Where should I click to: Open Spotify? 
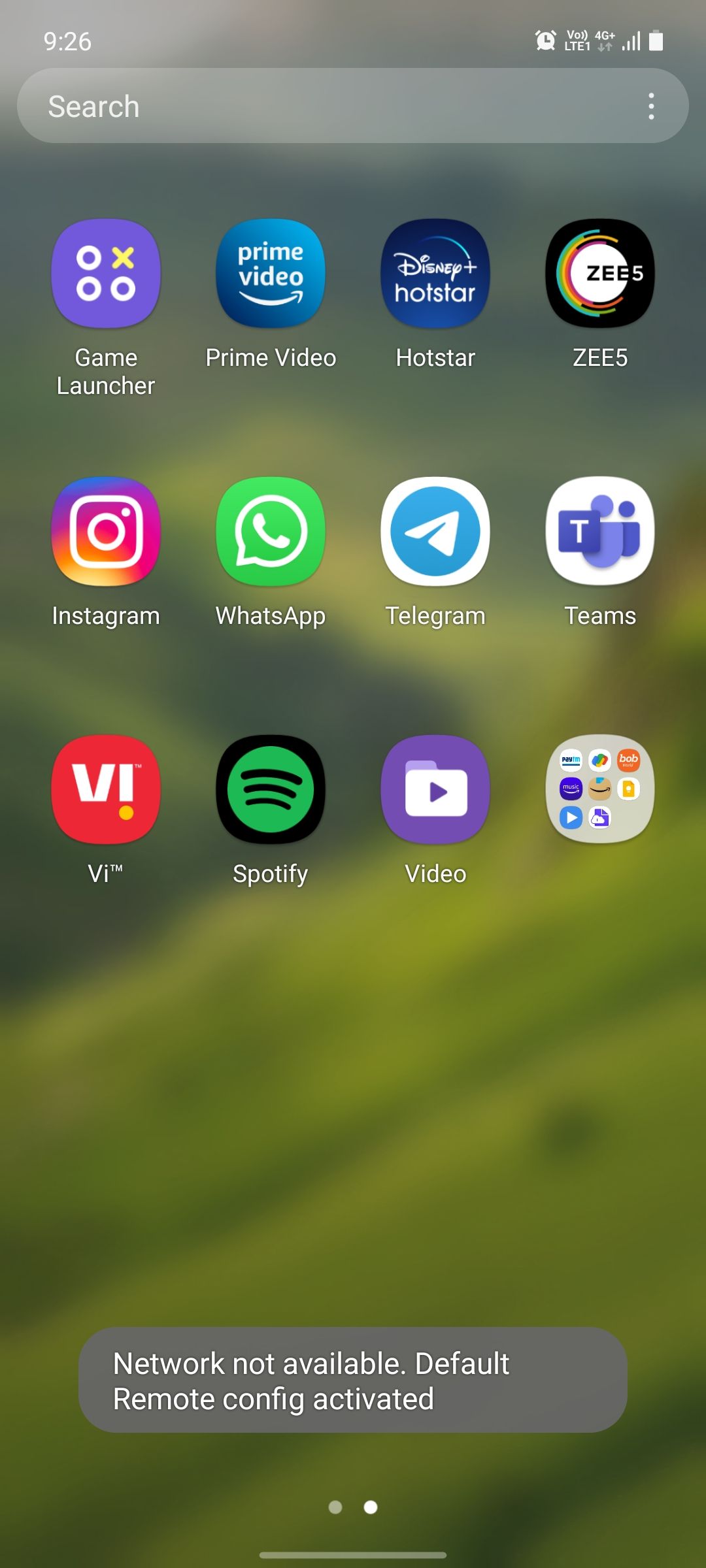tap(271, 788)
